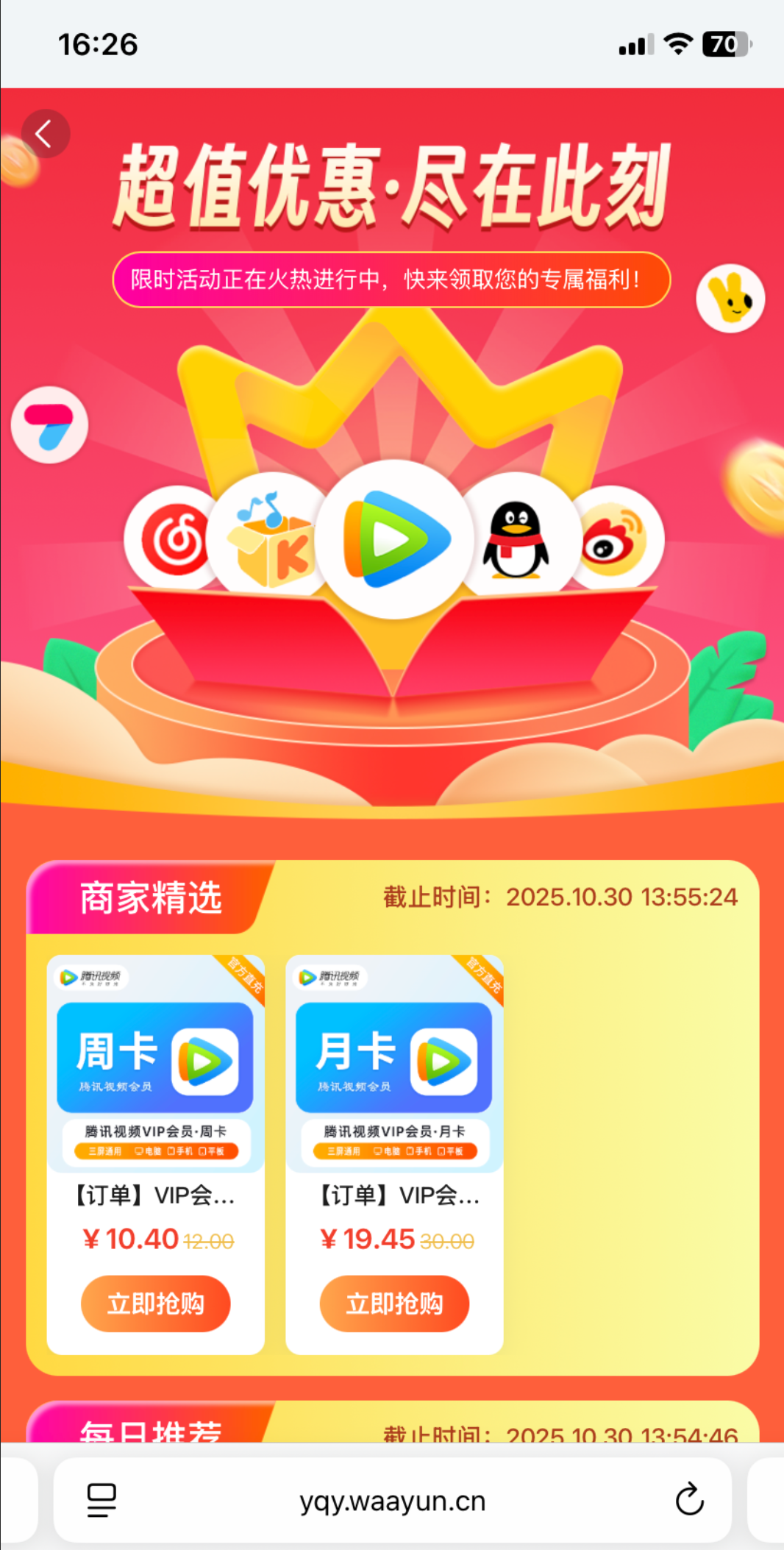Tap the yqy.waayun.cn address bar
The height and width of the screenshot is (1550, 784).
[x=392, y=1501]
